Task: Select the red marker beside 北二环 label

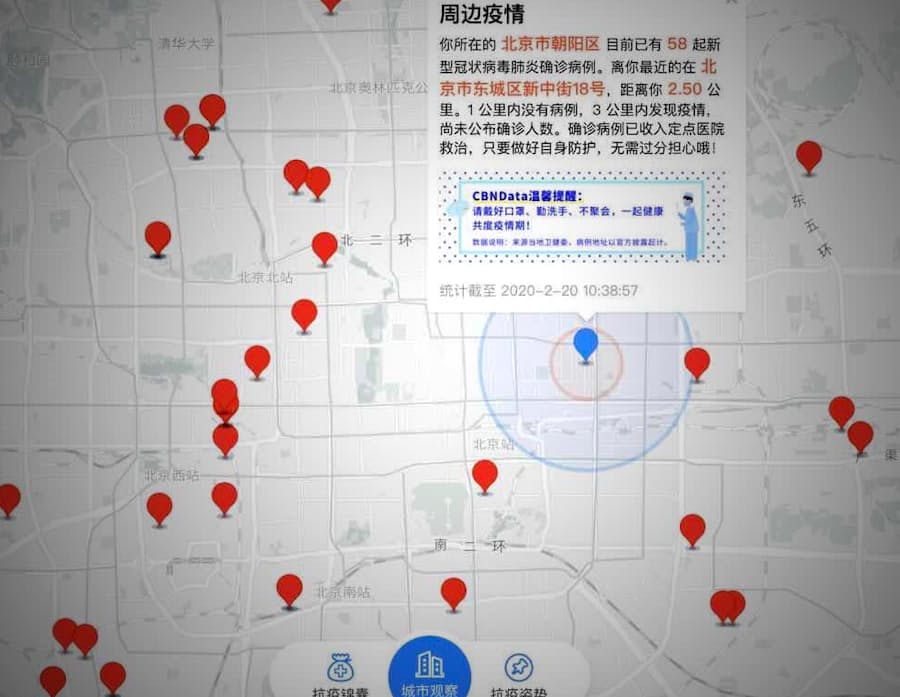Action: click(325, 246)
